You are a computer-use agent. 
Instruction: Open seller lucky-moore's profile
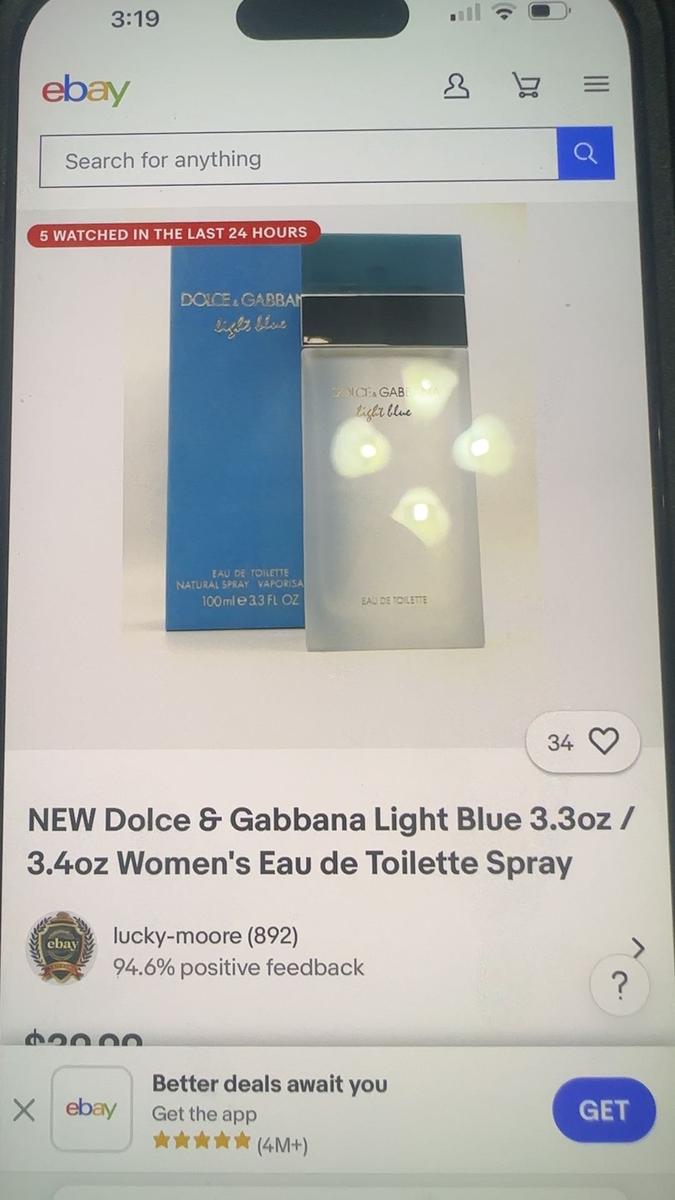point(205,936)
